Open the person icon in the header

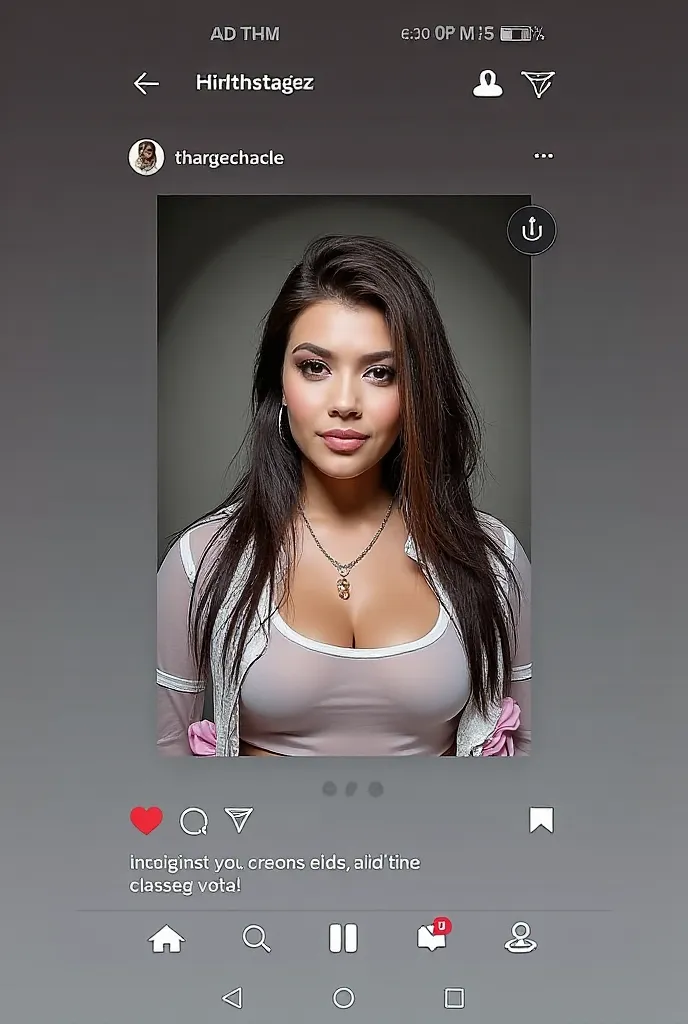coord(487,85)
